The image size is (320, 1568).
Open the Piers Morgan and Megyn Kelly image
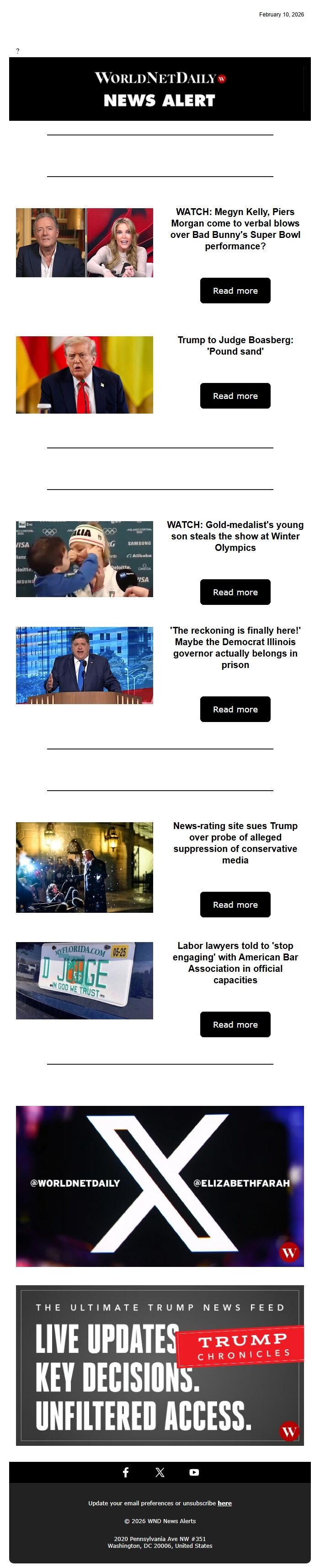tap(84, 243)
